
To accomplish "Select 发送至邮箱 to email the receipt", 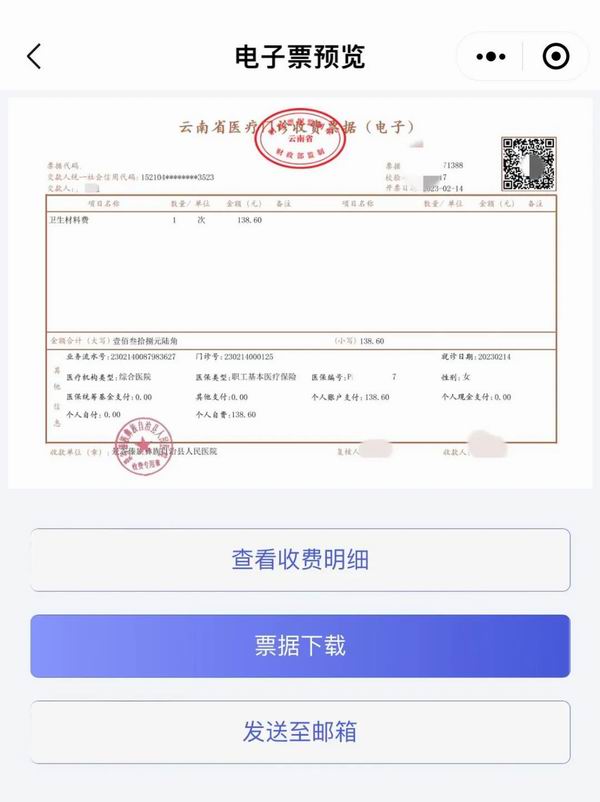I will coord(300,732).
